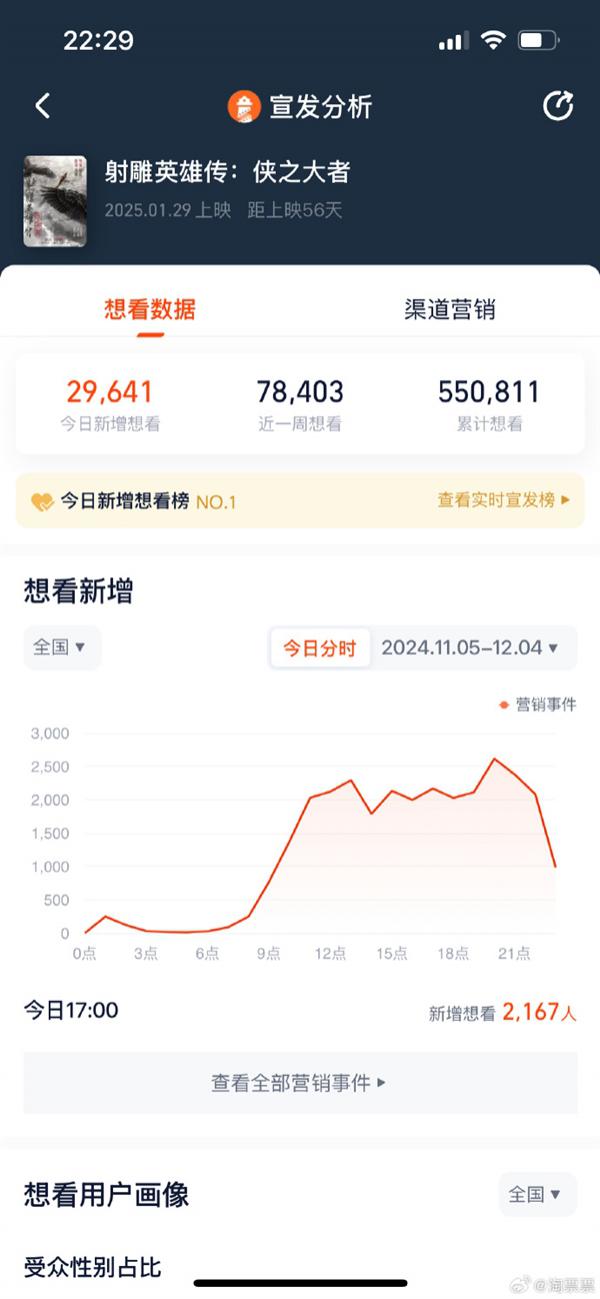Expand the 全国 dropdown under 想看新增

click(x=61, y=647)
